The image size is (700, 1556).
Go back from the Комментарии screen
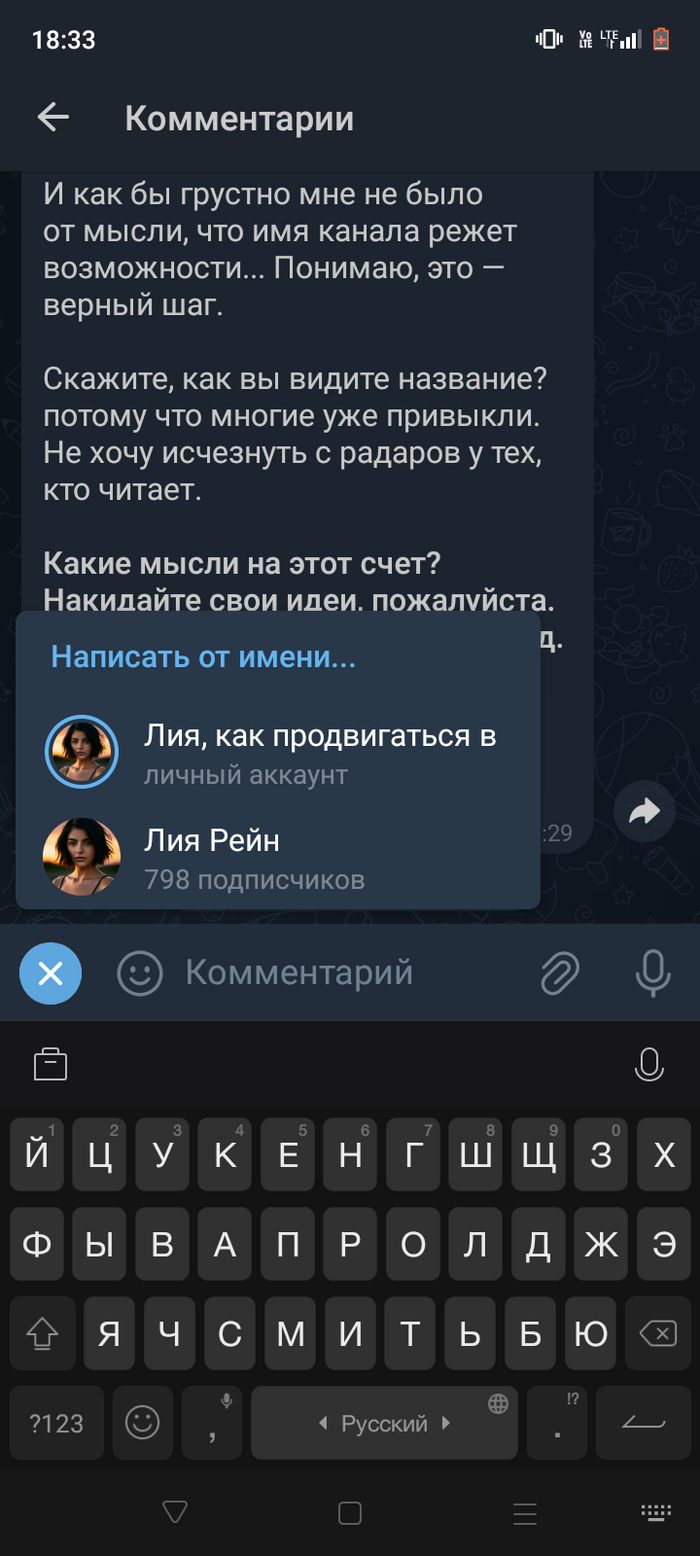53,118
